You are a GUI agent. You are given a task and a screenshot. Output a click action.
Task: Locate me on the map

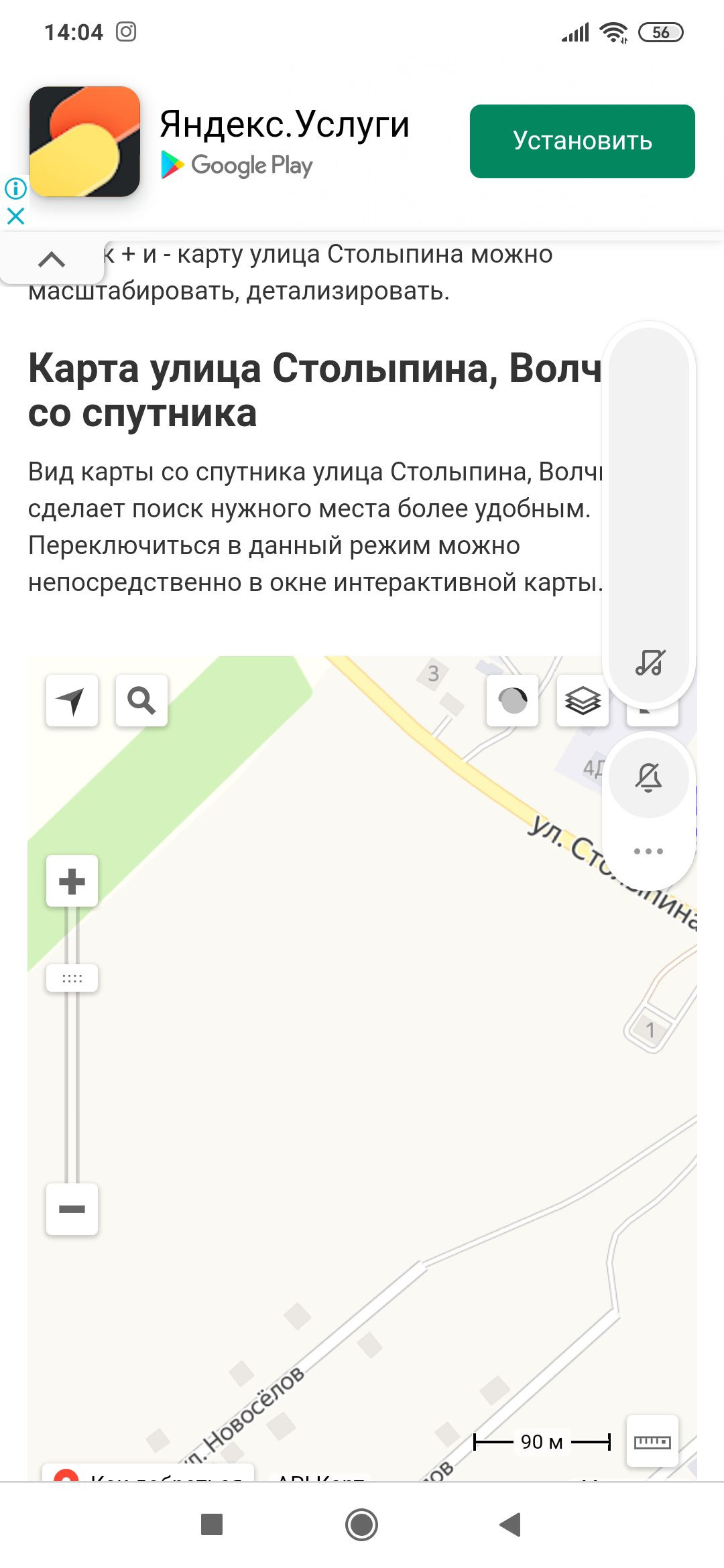point(72,701)
